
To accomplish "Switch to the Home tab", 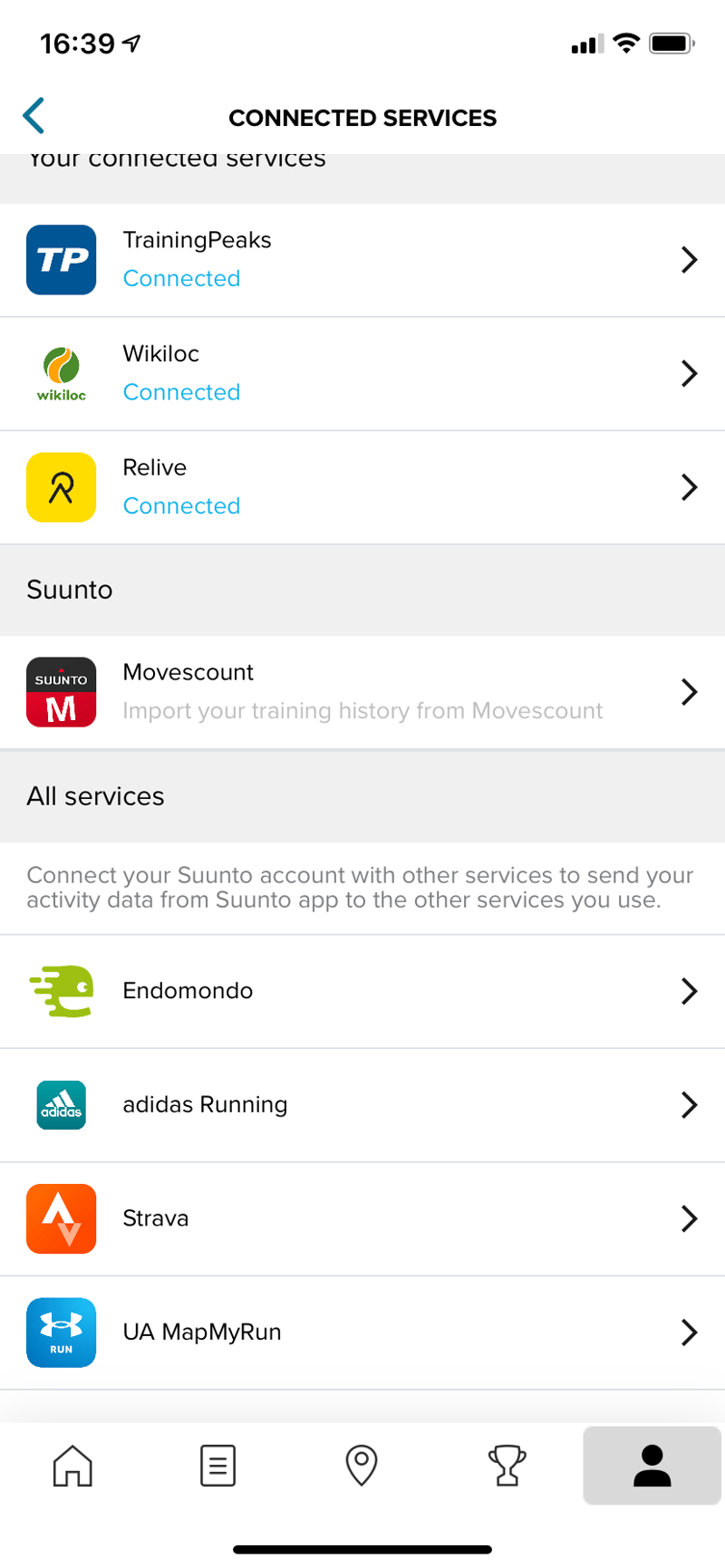I will [72, 1465].
